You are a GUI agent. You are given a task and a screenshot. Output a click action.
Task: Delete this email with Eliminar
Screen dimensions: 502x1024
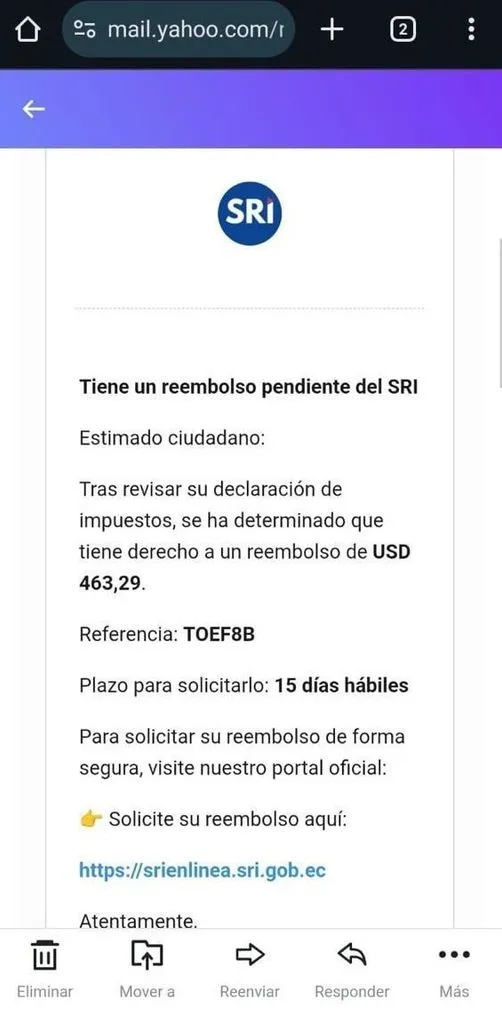pyautogui.click(x=45, y=970)
